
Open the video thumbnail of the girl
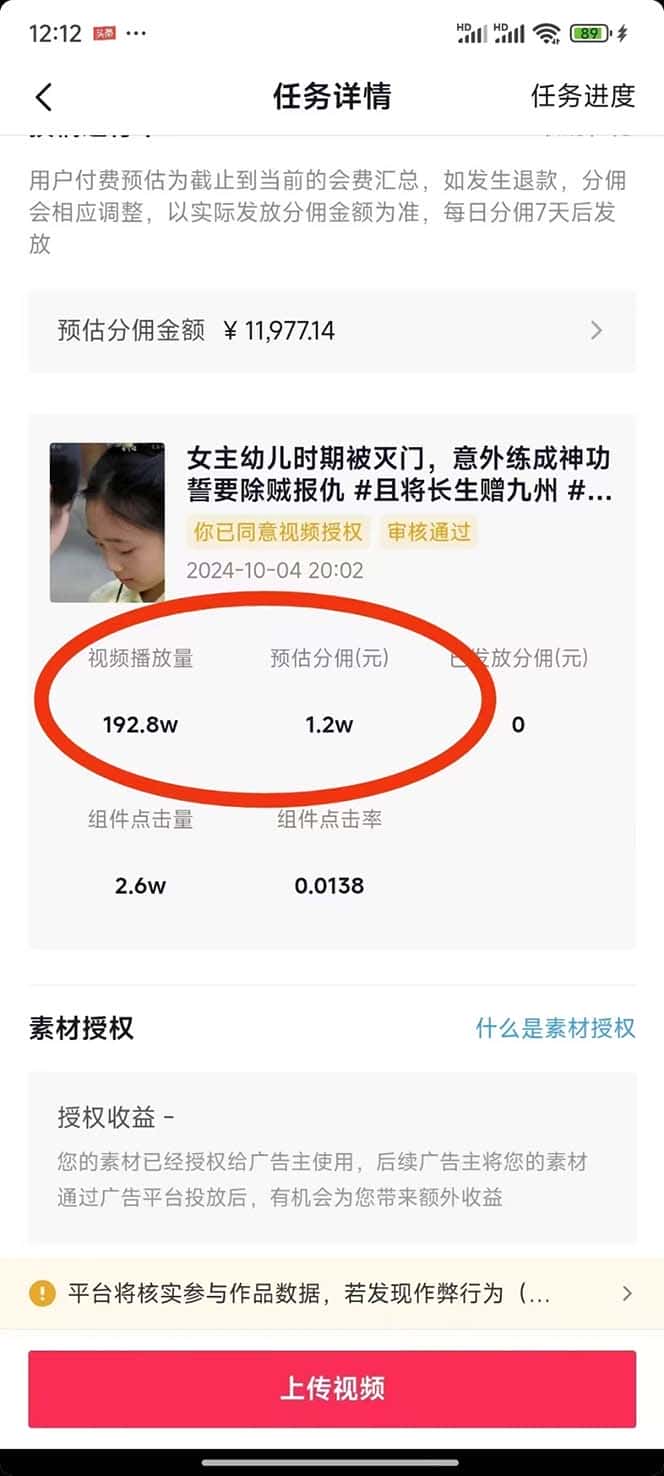(x=108, y=522)
